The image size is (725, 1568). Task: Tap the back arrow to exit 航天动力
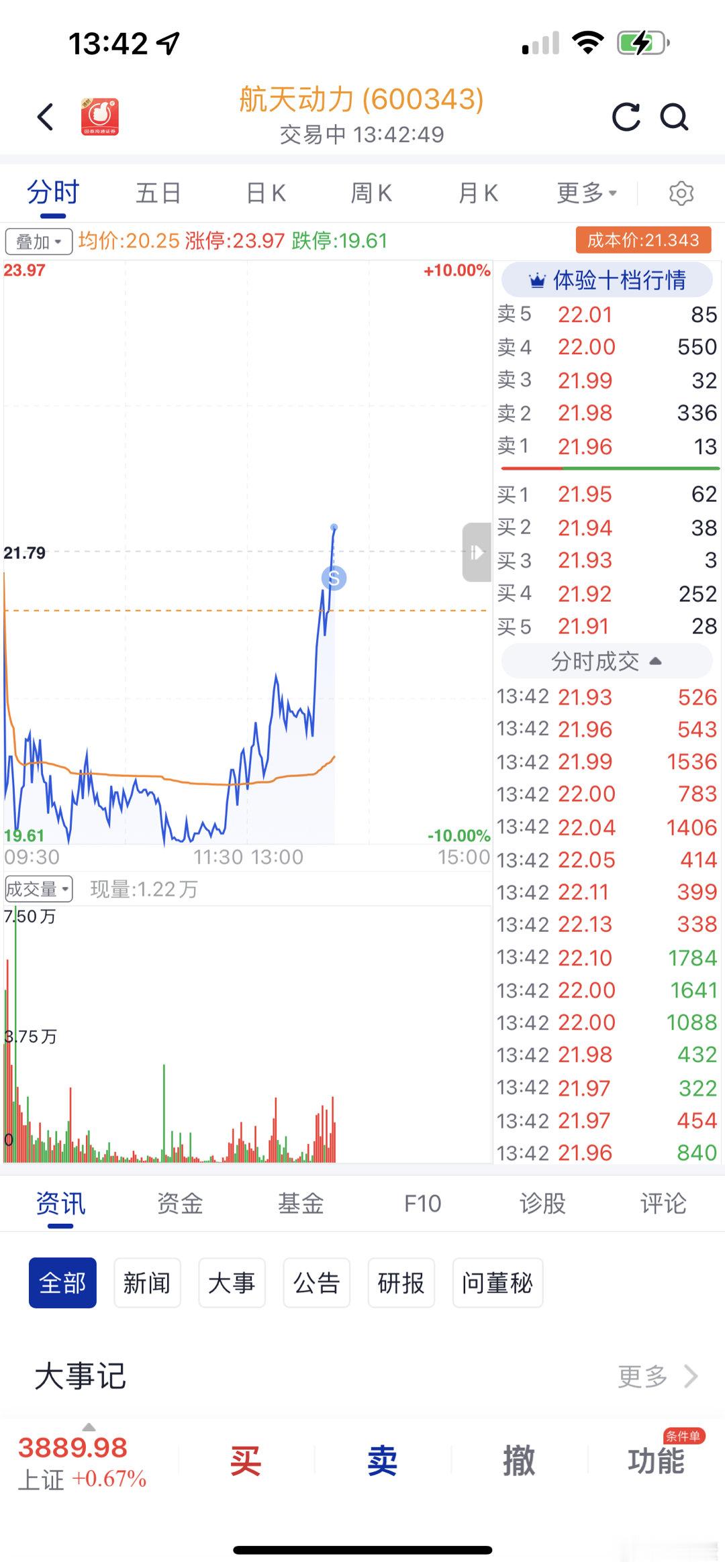coord(45,116)
